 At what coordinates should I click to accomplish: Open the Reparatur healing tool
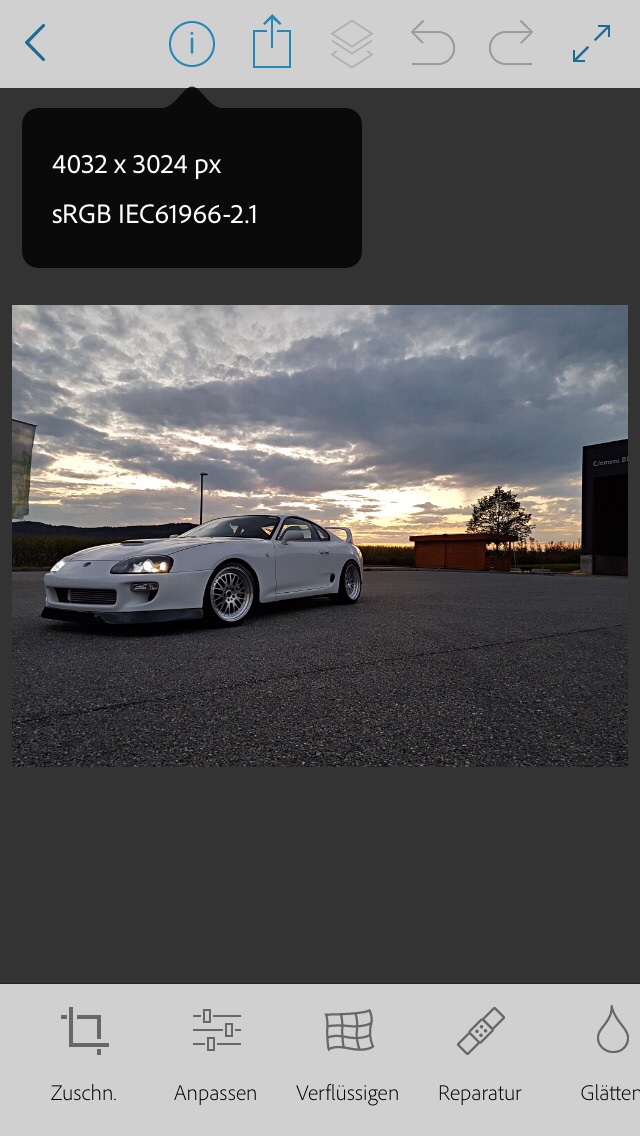[x=480, y=1052]
